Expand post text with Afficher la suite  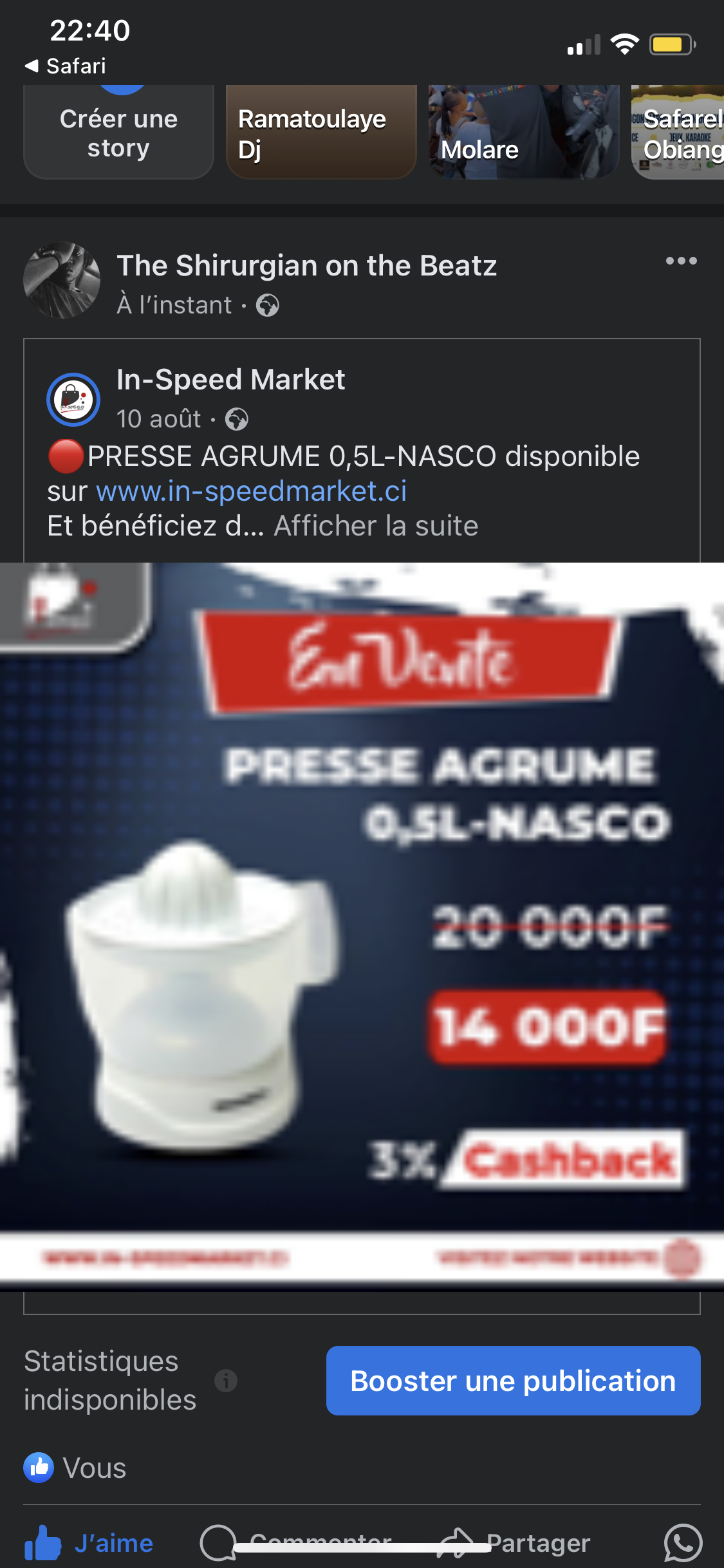[376, 526]
